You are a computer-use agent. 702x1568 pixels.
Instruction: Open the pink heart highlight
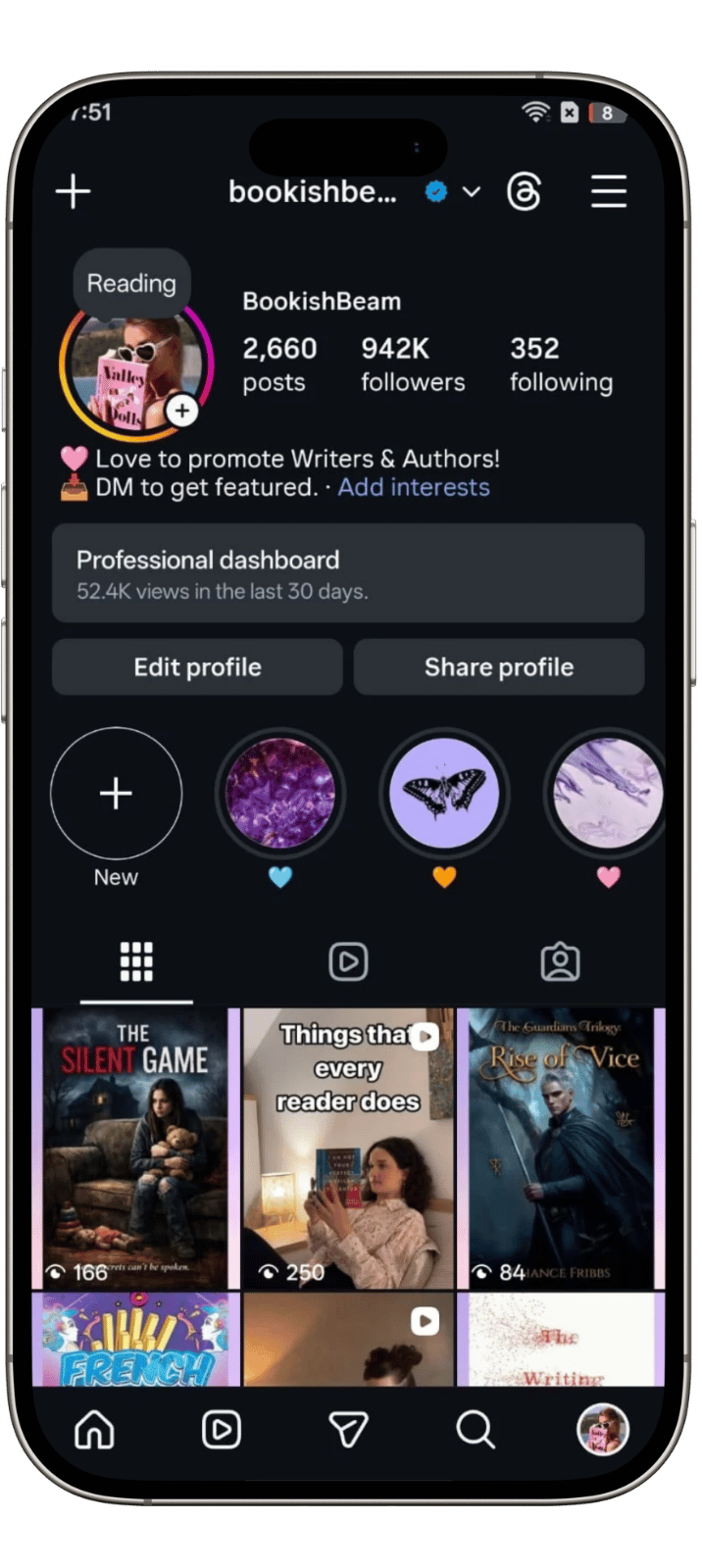point(608,794)
